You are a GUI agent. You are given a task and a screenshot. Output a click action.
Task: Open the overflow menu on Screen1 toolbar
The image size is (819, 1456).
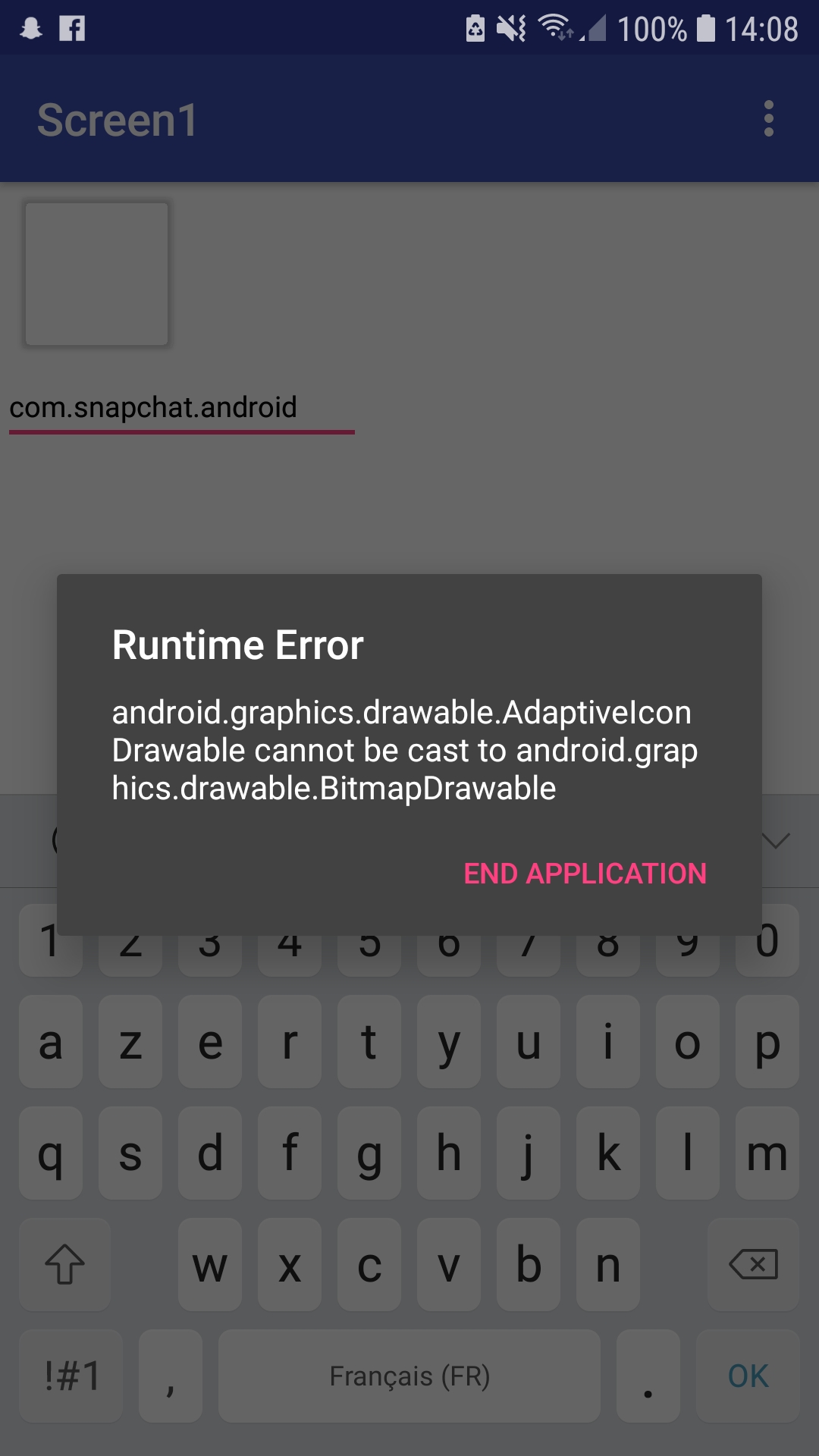(768, 120)
